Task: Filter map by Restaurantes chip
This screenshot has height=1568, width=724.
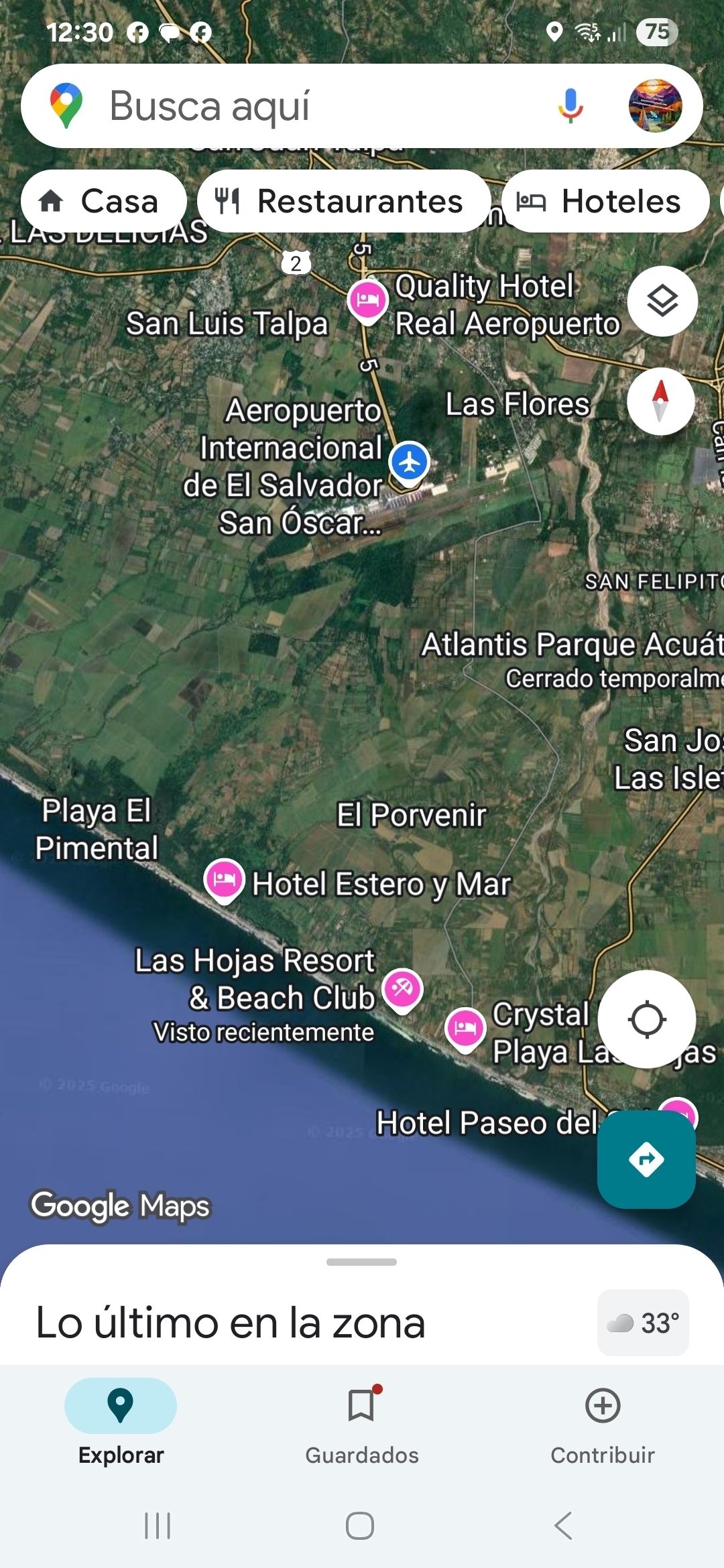Action: pyautogui.click(x=343, y=201)
